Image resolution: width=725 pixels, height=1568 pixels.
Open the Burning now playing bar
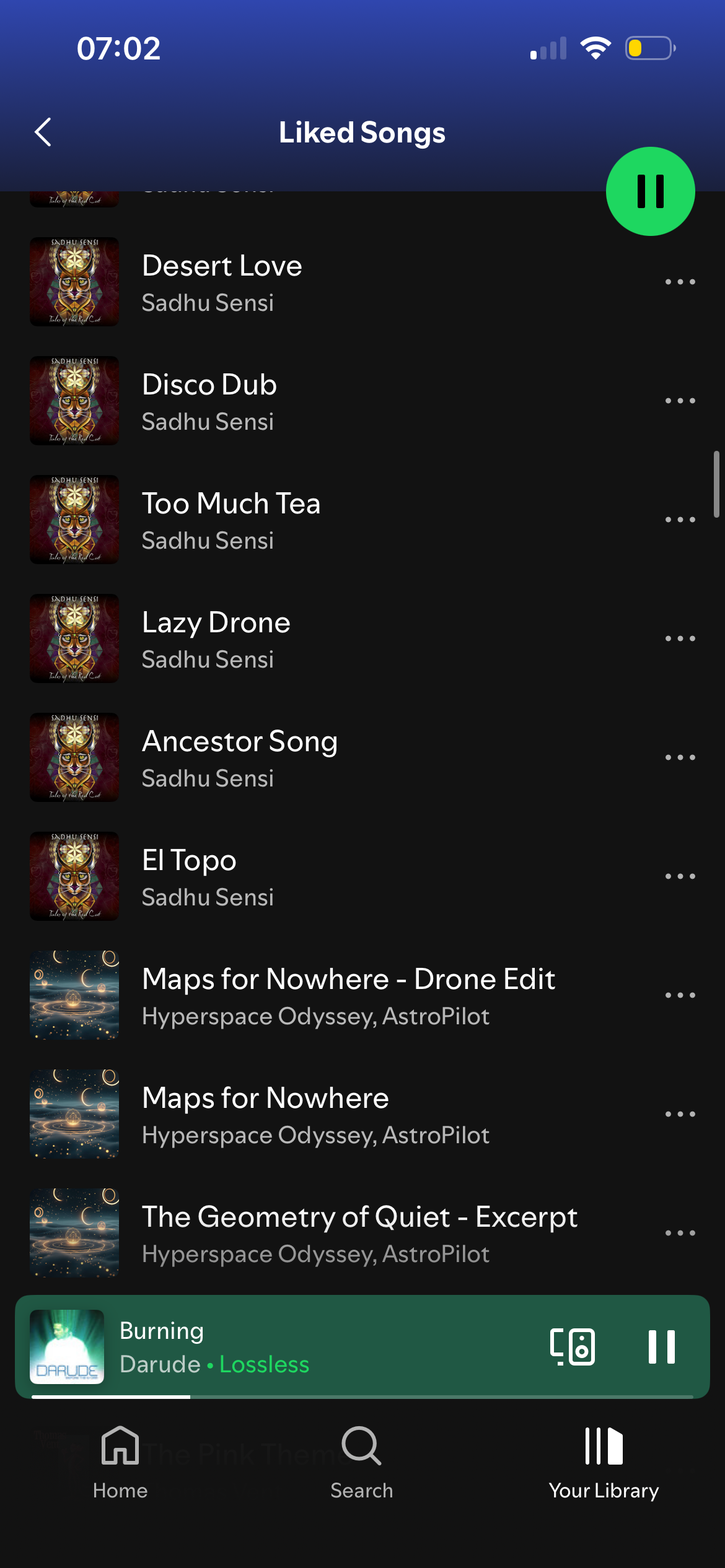[310, 1347]
